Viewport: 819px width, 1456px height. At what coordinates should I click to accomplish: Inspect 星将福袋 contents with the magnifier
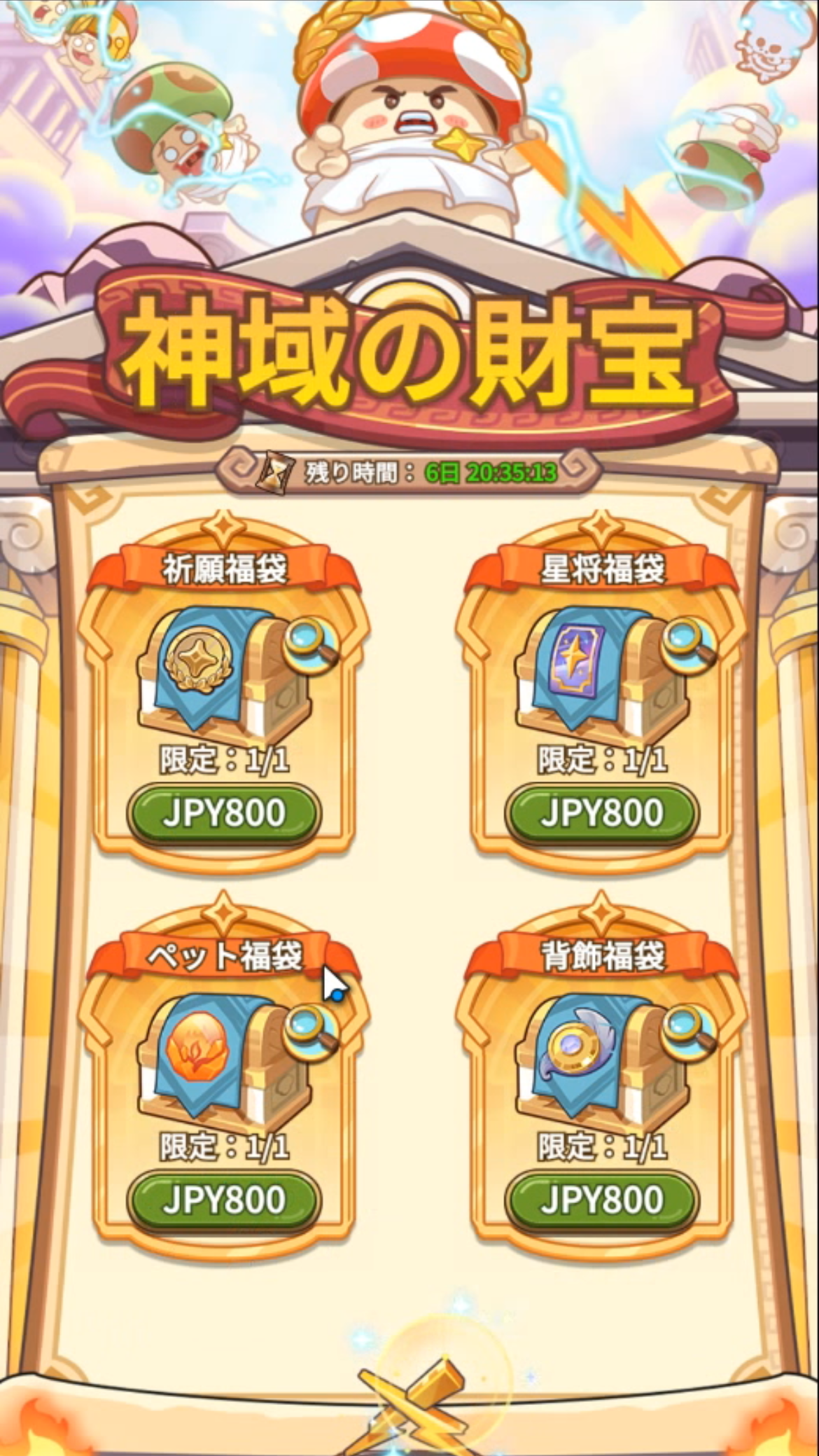point(687,644)
